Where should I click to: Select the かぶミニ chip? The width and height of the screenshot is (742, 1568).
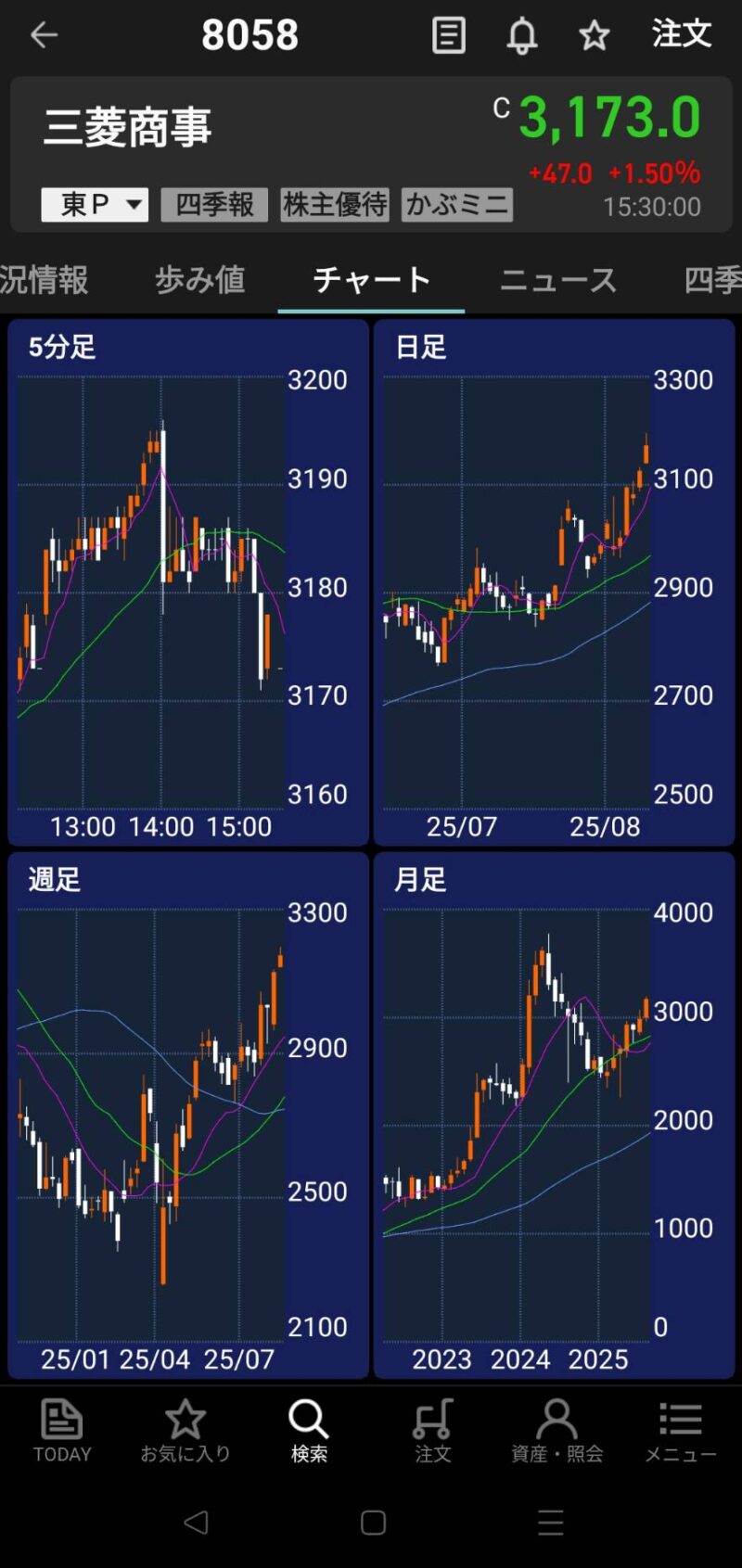pos(457,205)
